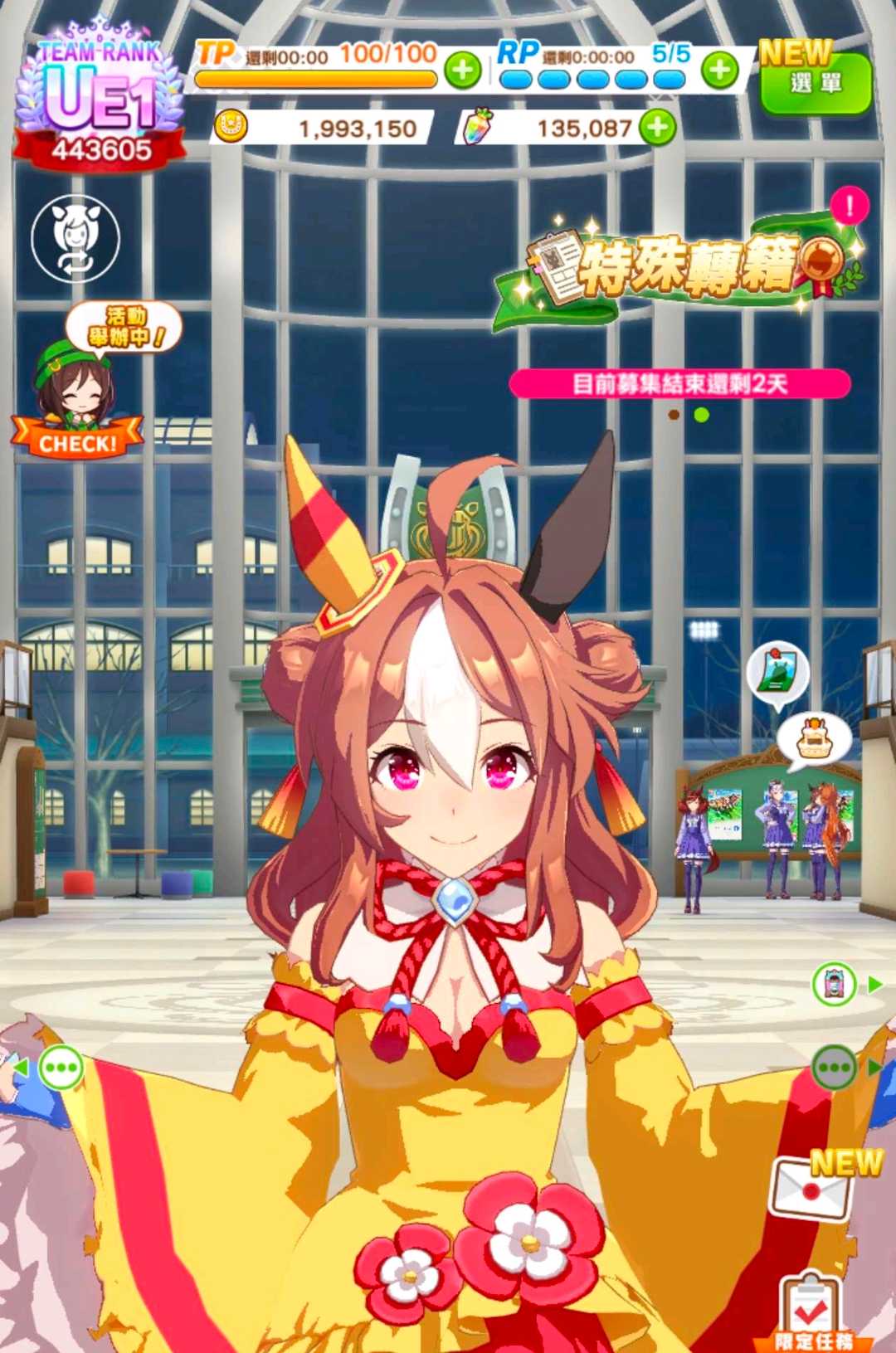Tap the right green speech bubble
896x1353 pixels.
click(834, 1067)
